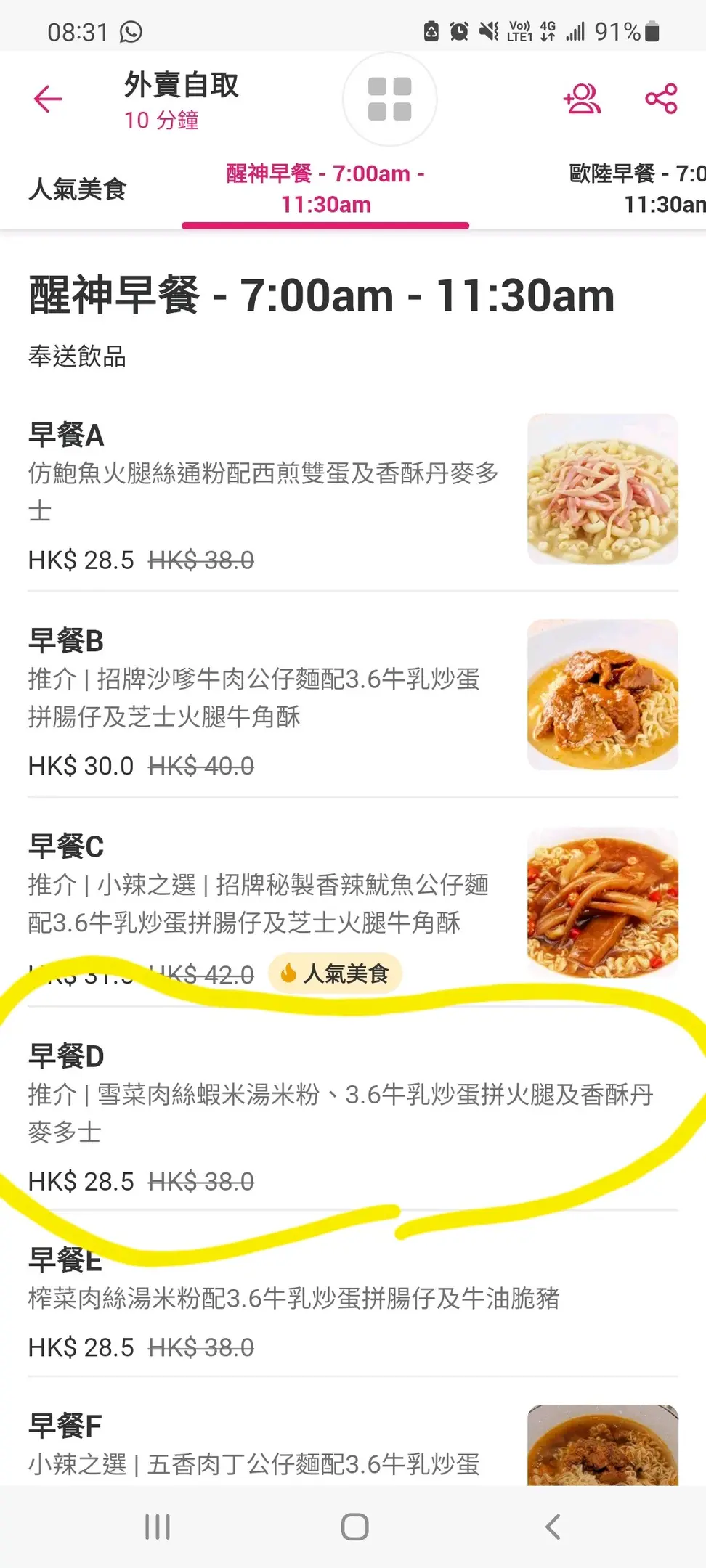This screenshot has height=1568, width=706.
Task: Switch to the 人氣美食 tab
Action: click(x=78, y=189)
